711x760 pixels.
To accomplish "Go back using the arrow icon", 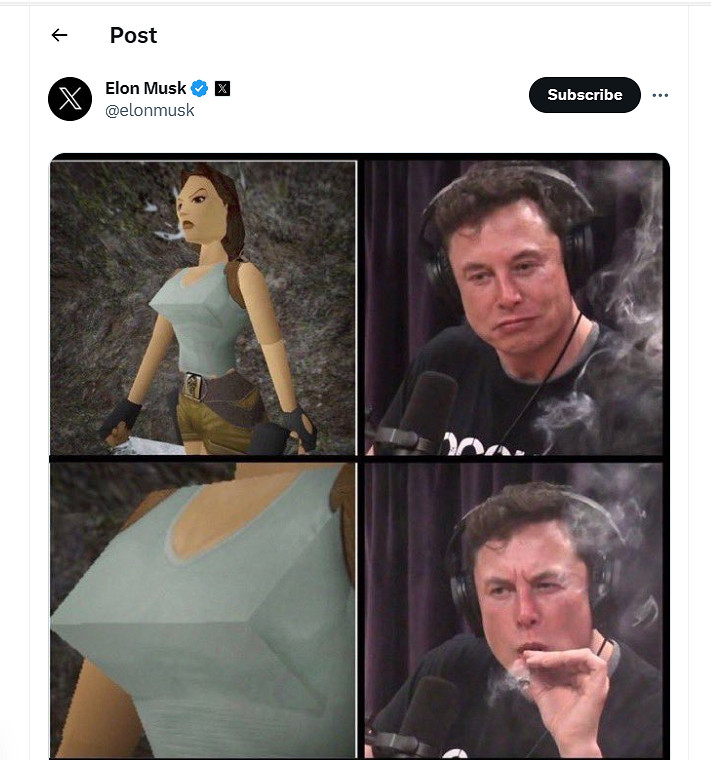I will (59, 35).
